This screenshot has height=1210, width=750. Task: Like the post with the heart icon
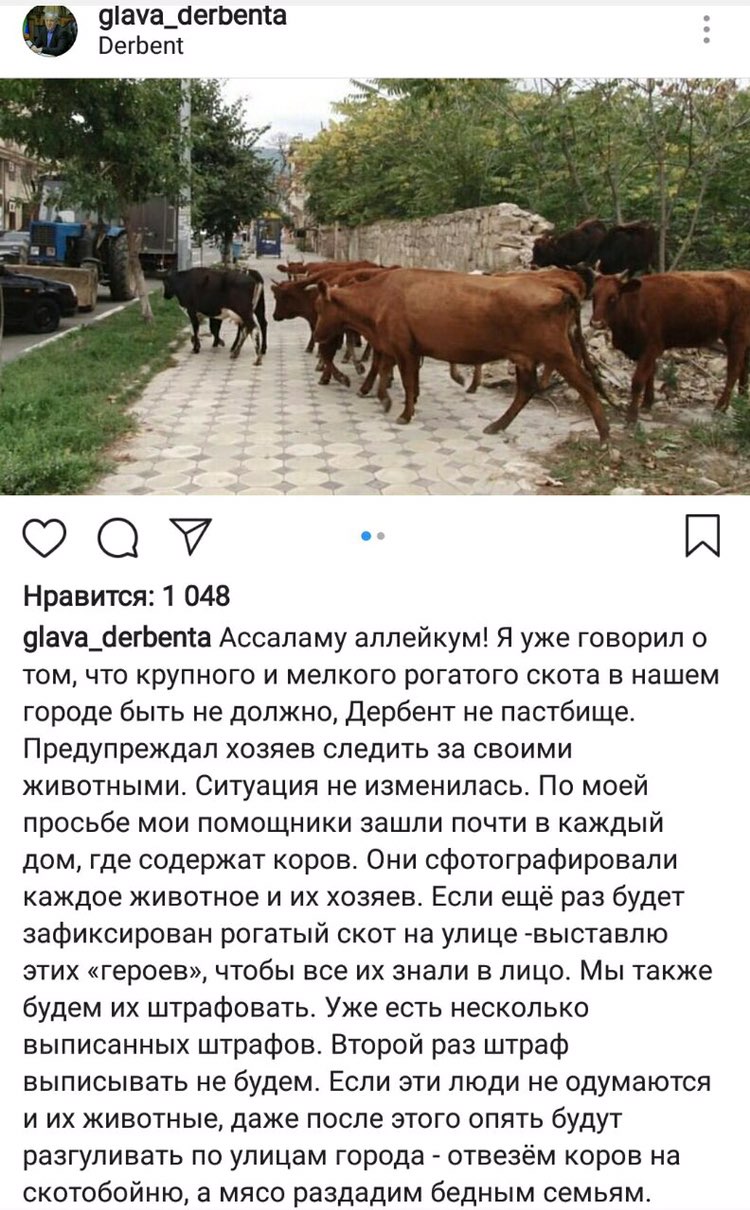click(x=44, y=537)
